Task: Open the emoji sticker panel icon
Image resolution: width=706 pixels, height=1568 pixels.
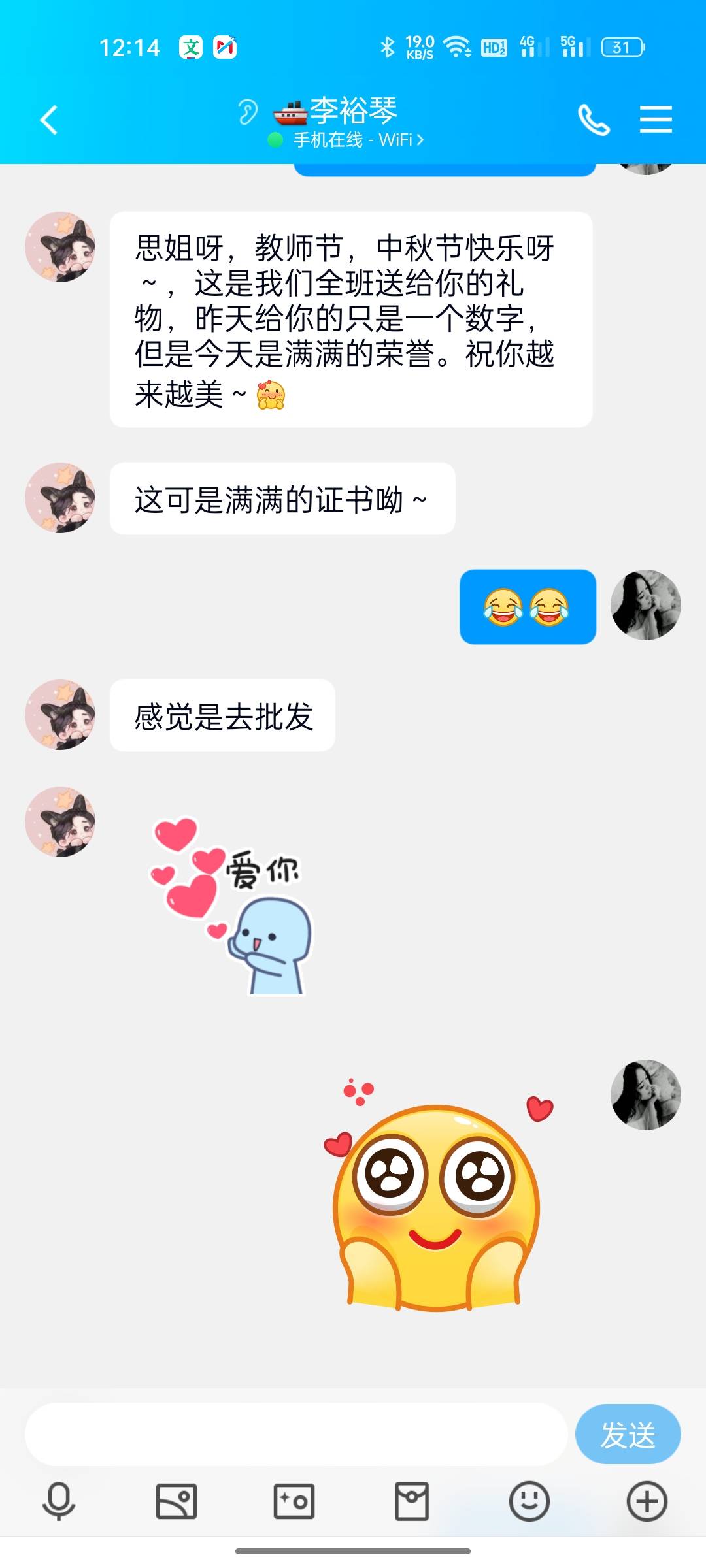Action: click(531, 1501)
